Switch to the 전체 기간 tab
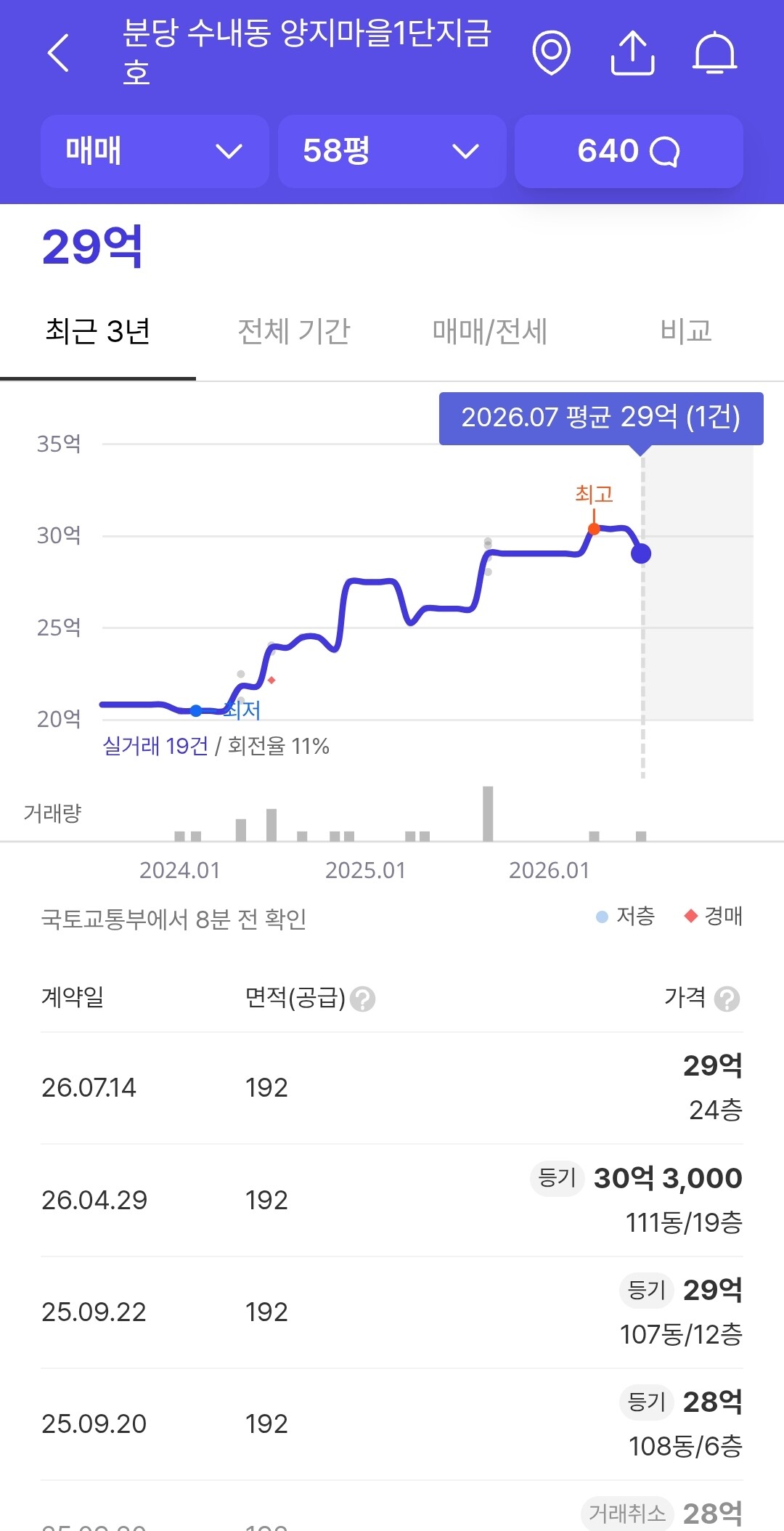 (294, 331)
